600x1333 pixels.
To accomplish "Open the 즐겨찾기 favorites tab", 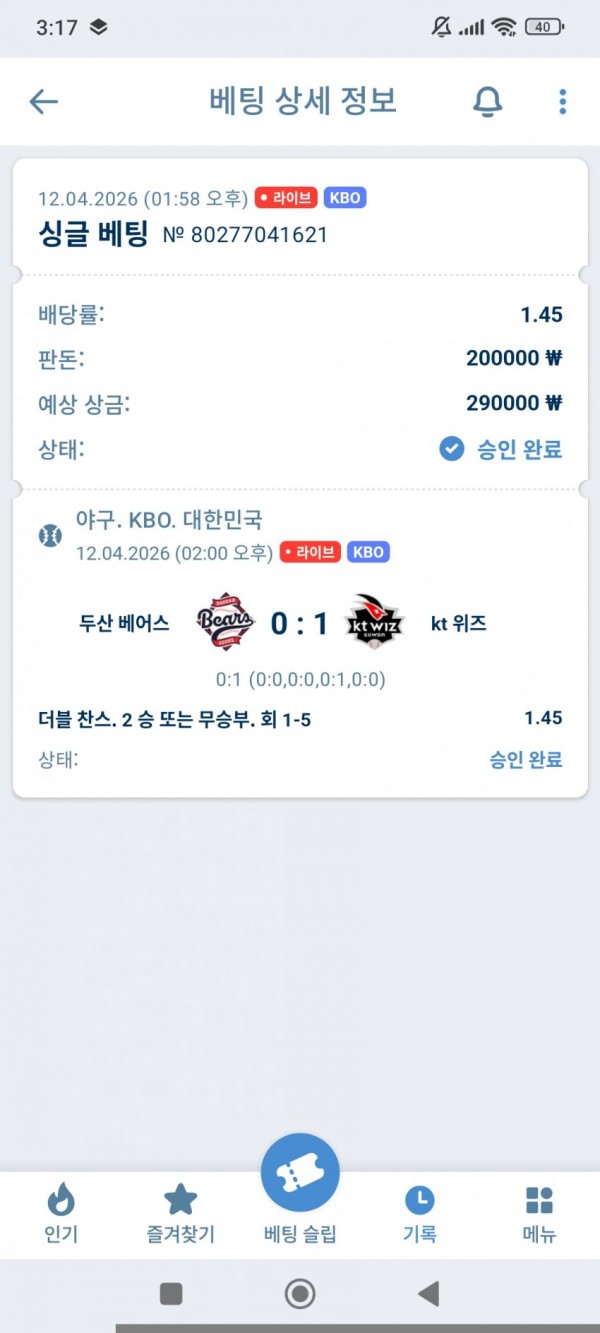I will coord(180,1212).
